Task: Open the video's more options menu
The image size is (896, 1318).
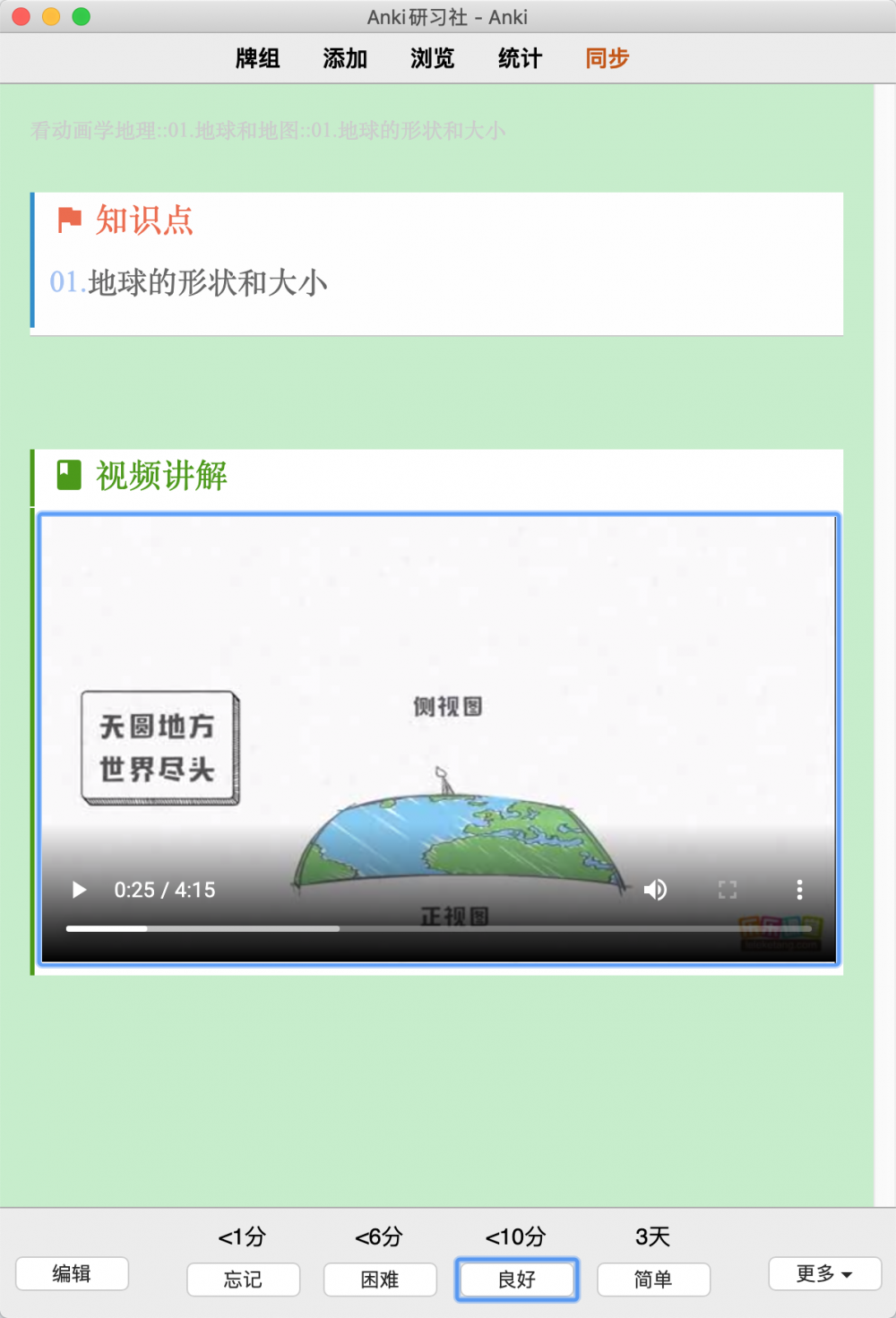Action: pyautogui.click(x=799, y=890)
